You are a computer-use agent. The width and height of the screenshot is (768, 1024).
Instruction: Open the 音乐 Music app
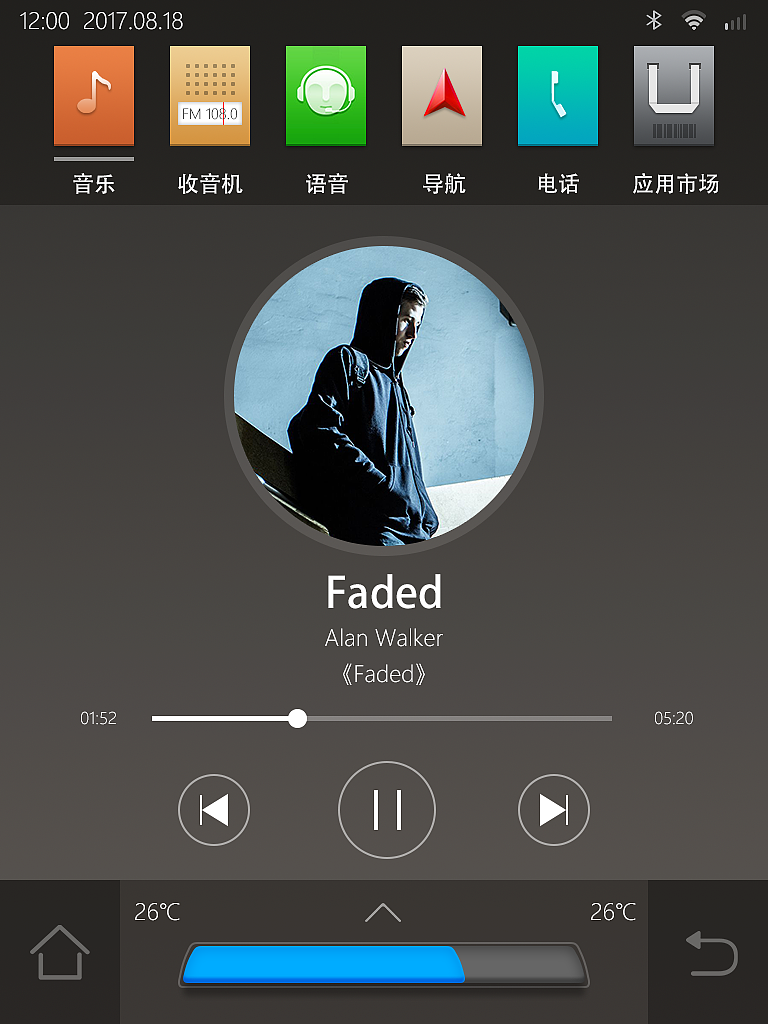click(x=94, y=95)
